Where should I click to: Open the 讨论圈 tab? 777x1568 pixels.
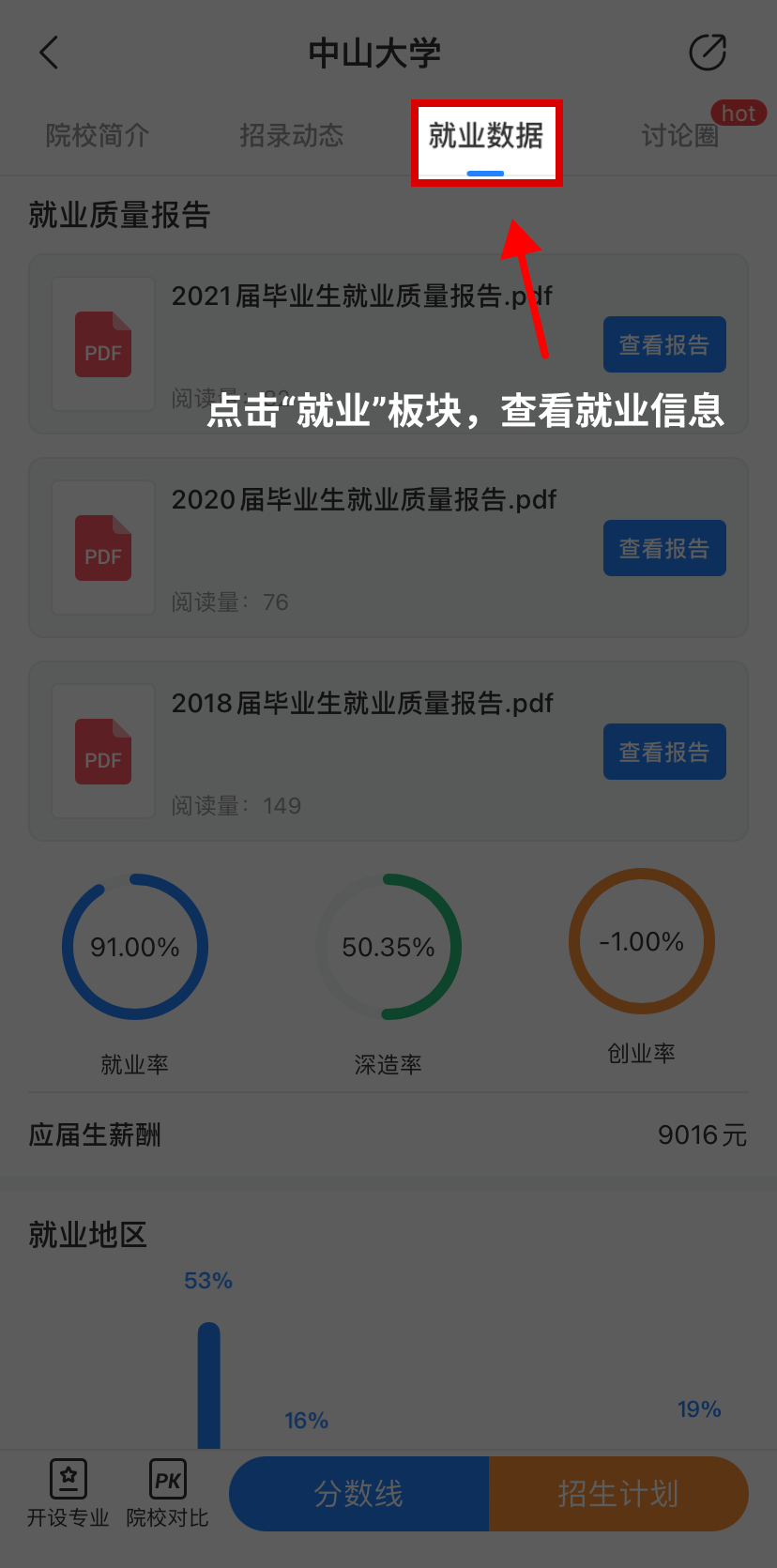pos(680,136)
